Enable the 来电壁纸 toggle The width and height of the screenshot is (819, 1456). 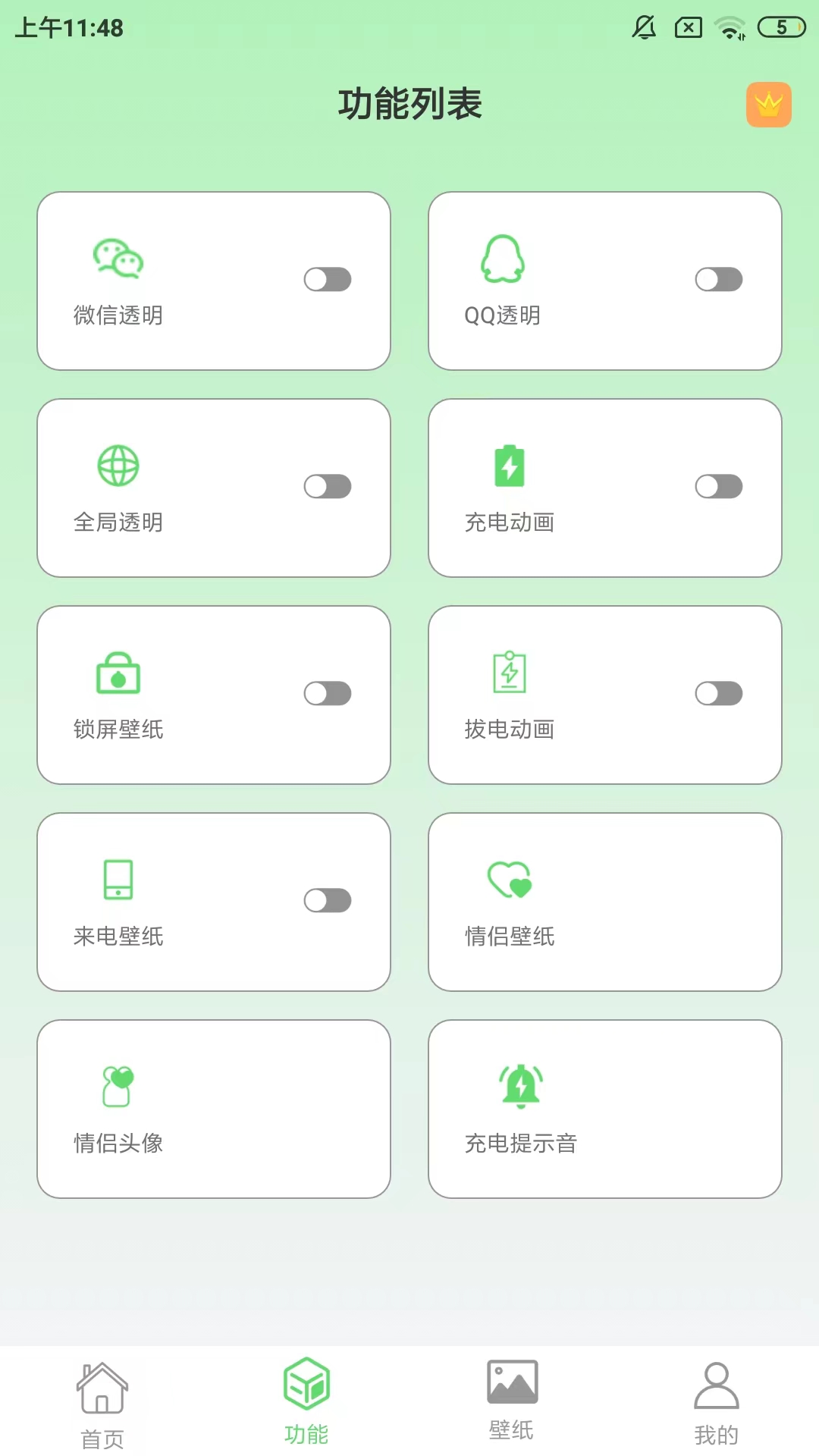(328, 901)
